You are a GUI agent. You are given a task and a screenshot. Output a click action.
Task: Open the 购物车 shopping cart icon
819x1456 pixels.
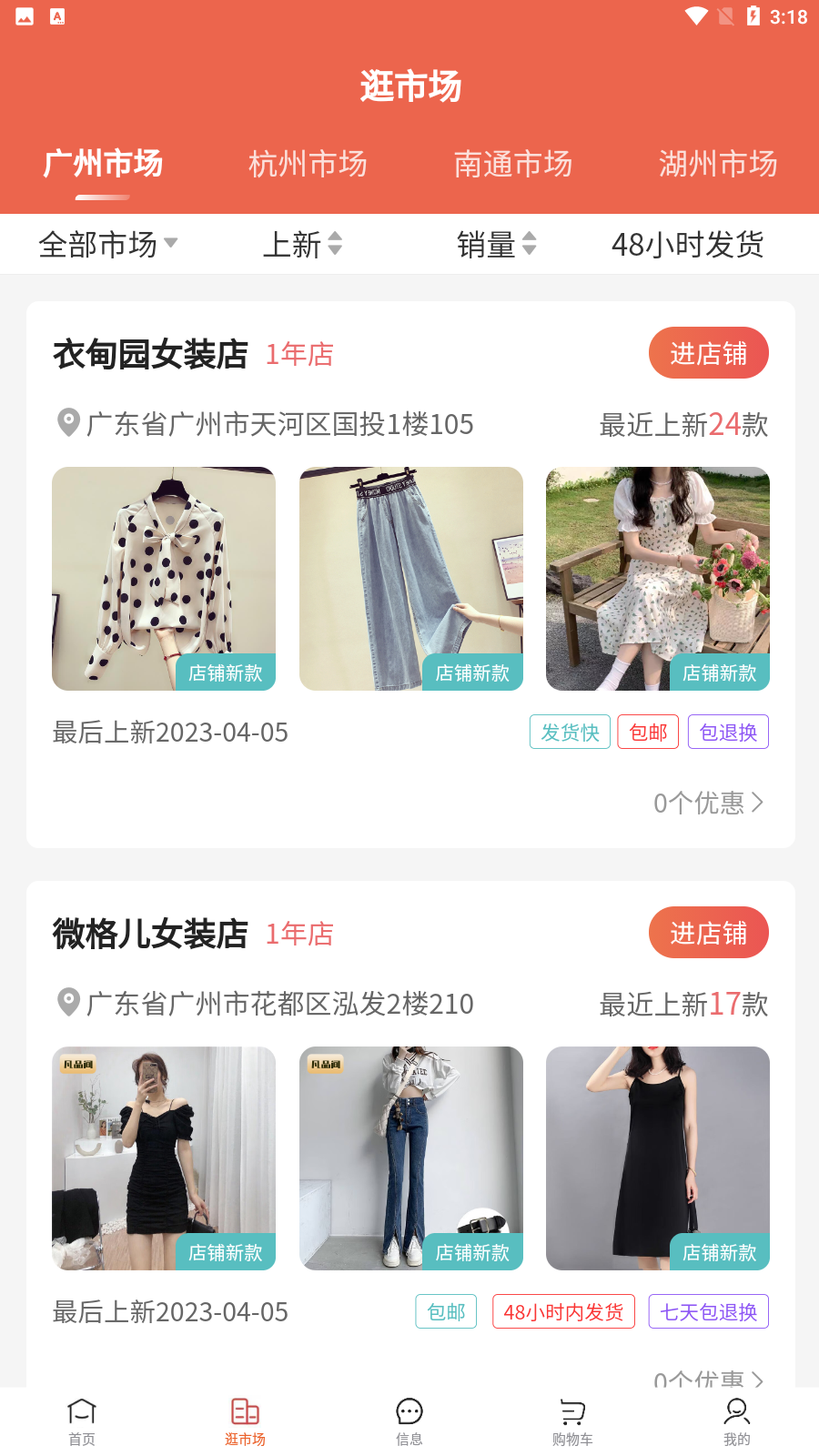pyautogui.click(x=571, y=1411)
